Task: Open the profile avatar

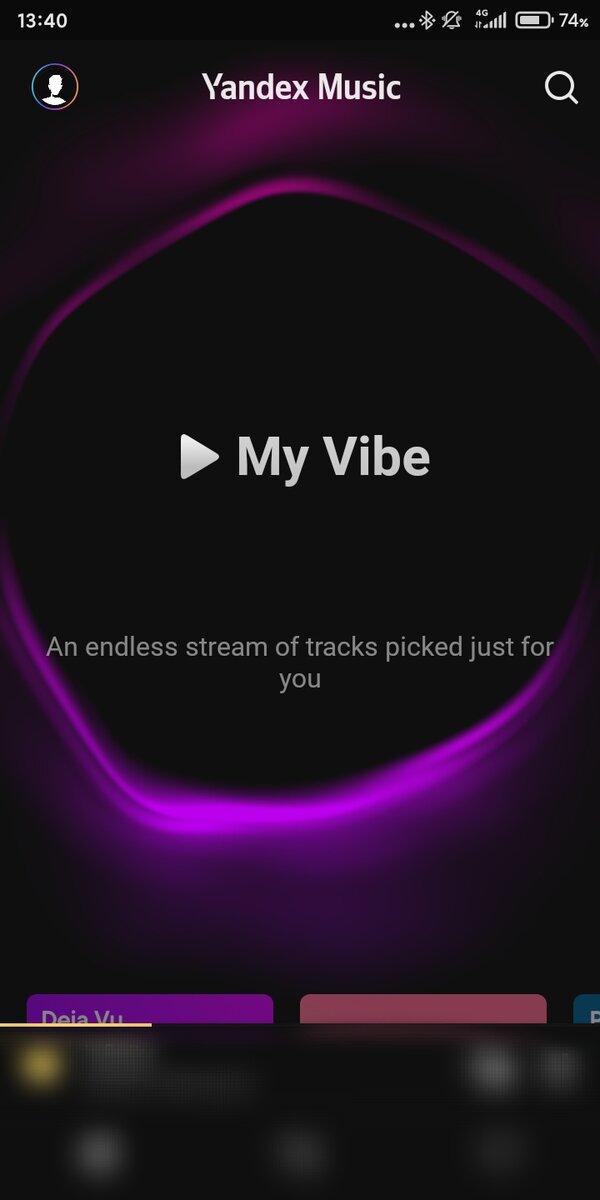Action: pos(55,88)
